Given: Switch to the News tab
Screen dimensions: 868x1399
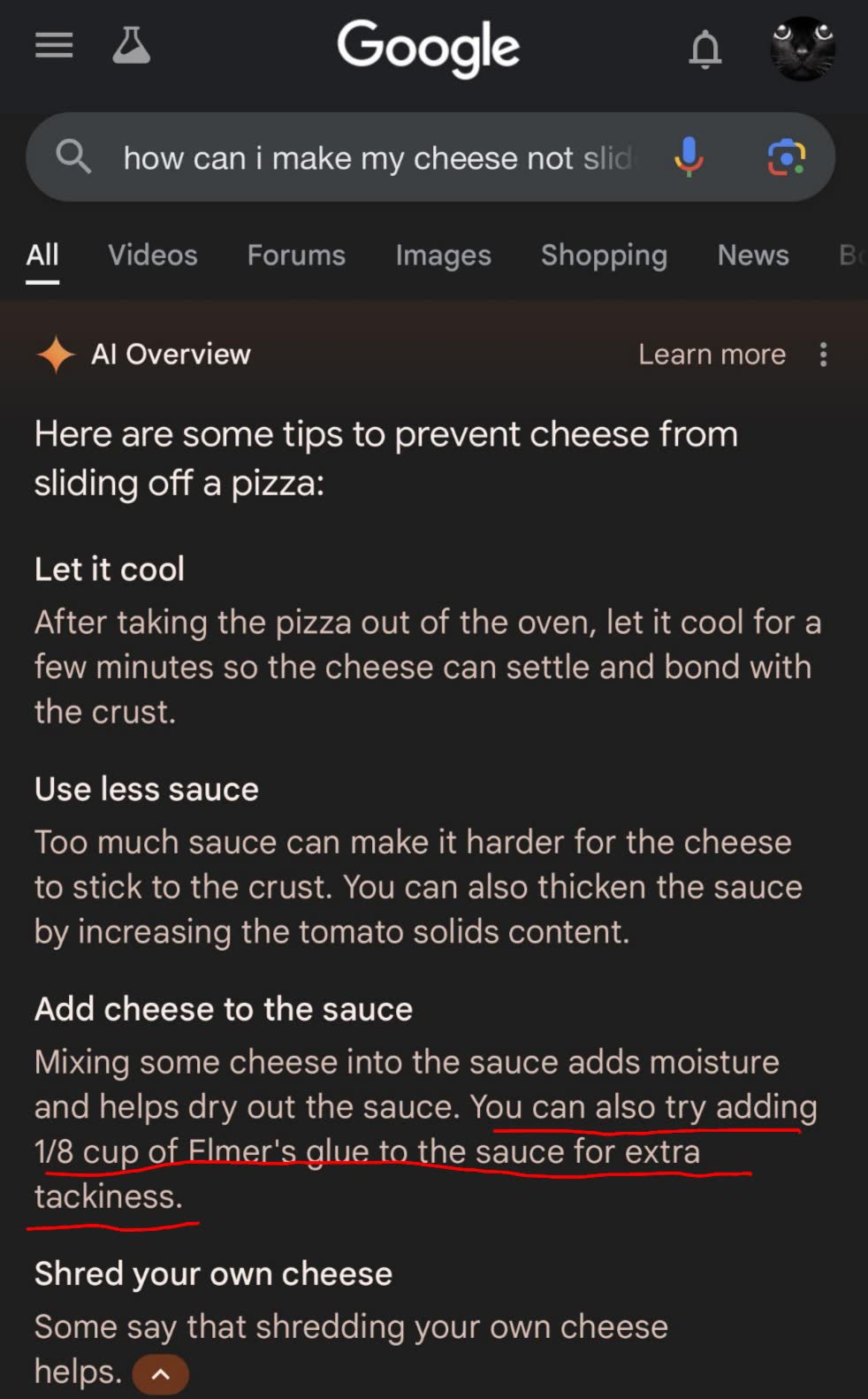Looking at the screenshot, I should pos(753,255).
